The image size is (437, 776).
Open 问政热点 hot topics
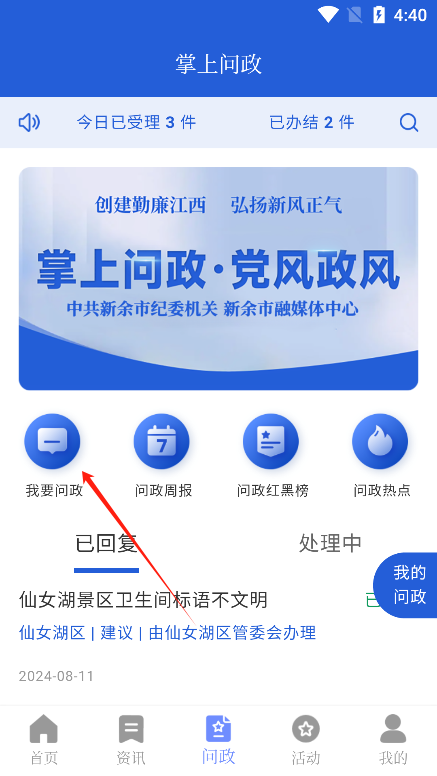click(x=381, y=455)
